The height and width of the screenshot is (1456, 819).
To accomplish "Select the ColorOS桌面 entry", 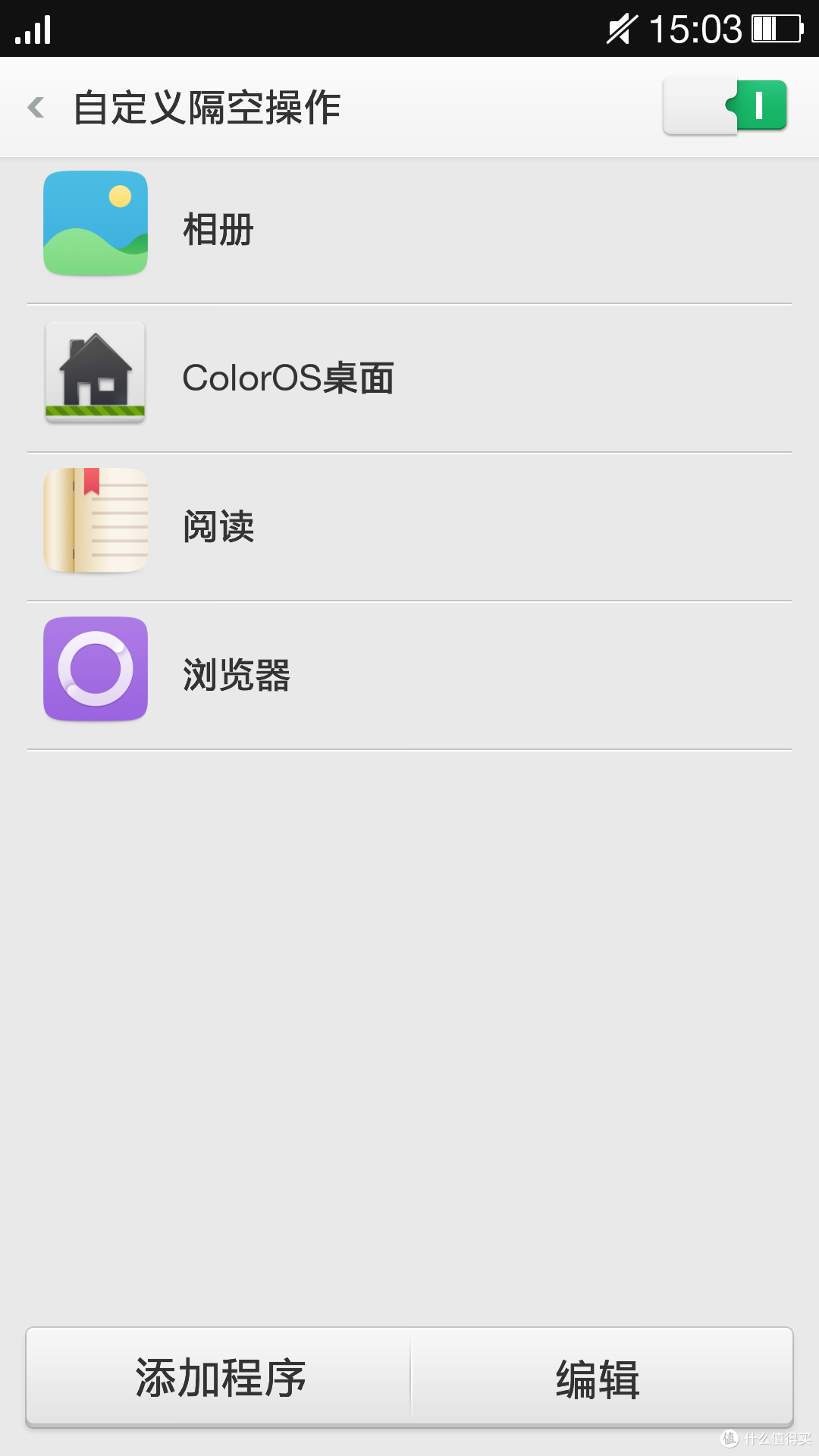I will 409,378.
